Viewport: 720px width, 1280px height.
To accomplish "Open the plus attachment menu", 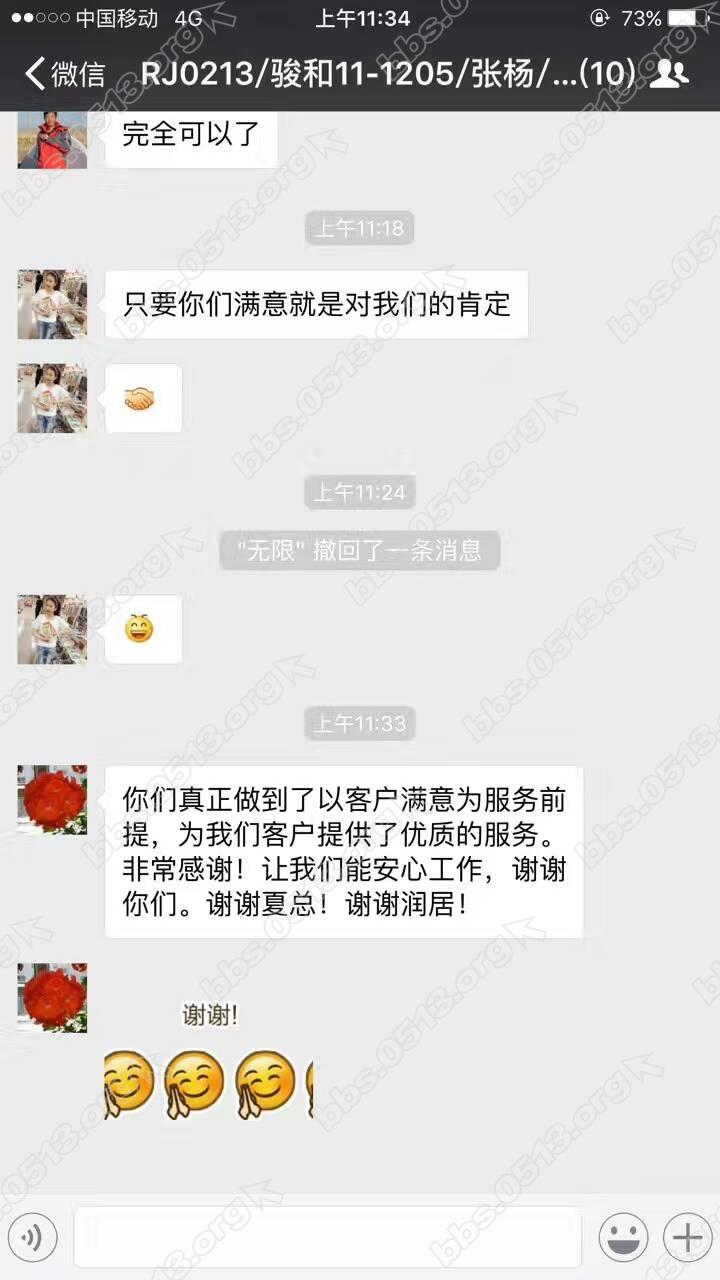I will [x=687, y=1238].
